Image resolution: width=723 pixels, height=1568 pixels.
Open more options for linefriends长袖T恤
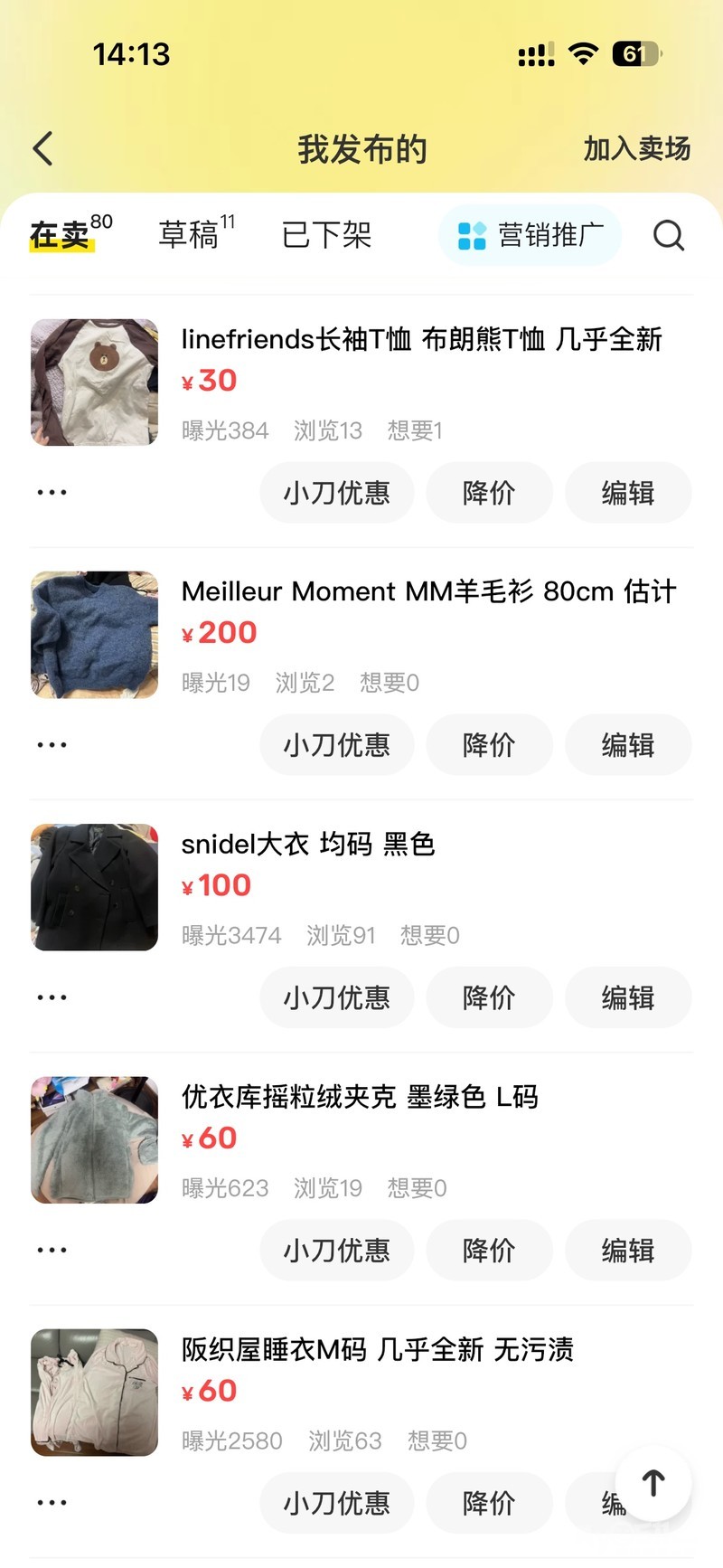point(52,493)
